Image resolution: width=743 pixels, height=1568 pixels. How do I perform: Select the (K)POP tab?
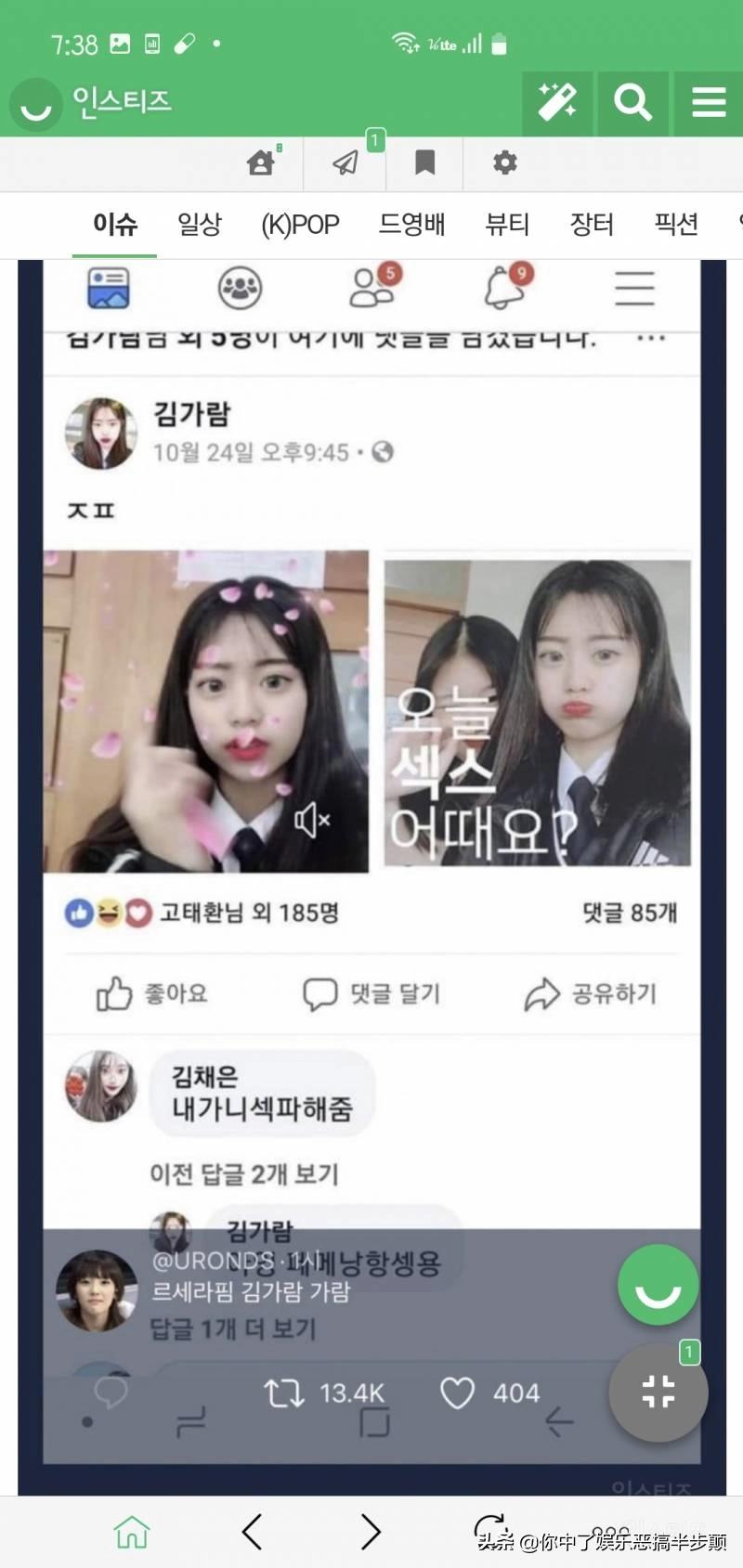click(x=300, y=224)
